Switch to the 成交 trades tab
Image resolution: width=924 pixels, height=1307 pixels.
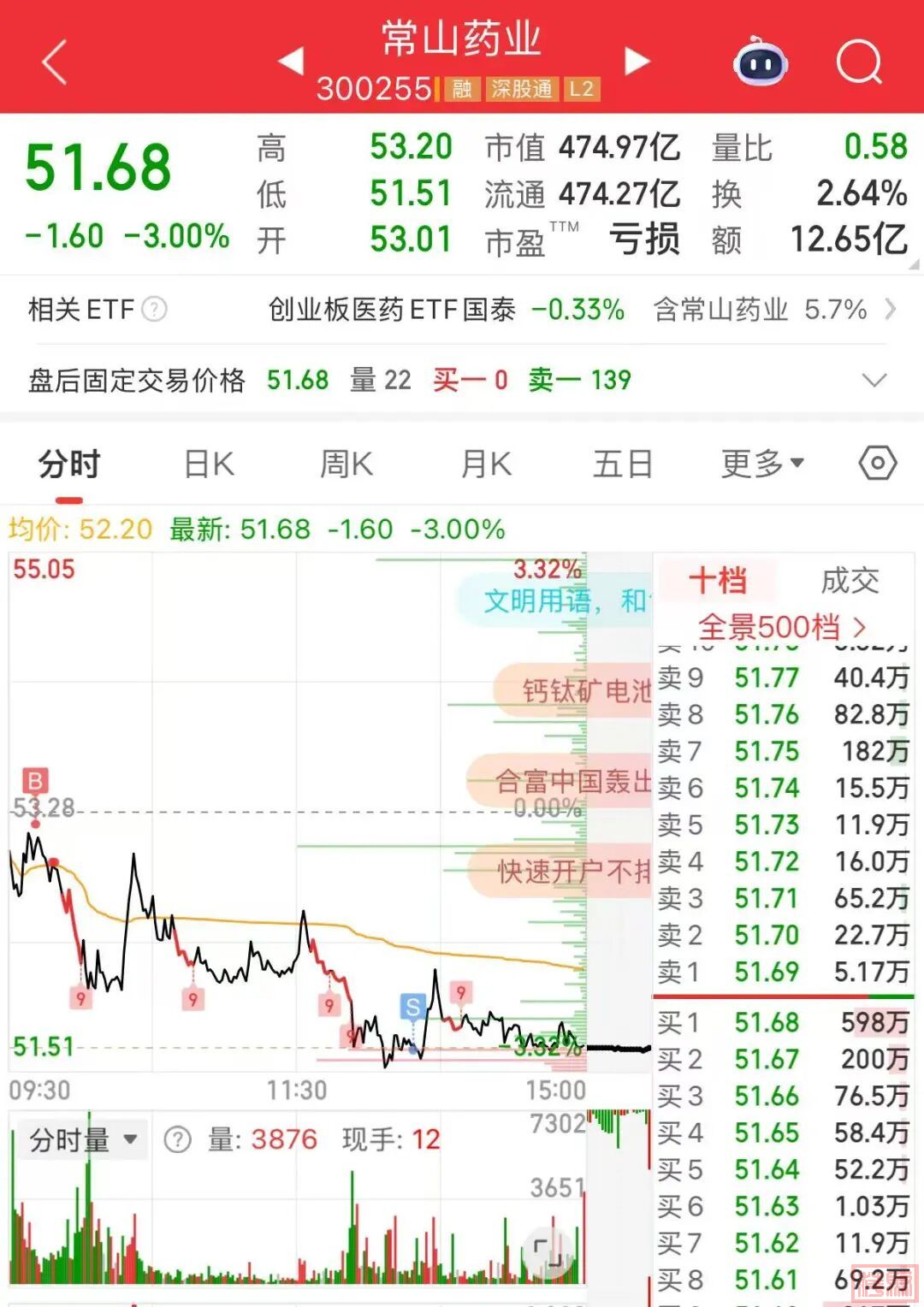849,581
